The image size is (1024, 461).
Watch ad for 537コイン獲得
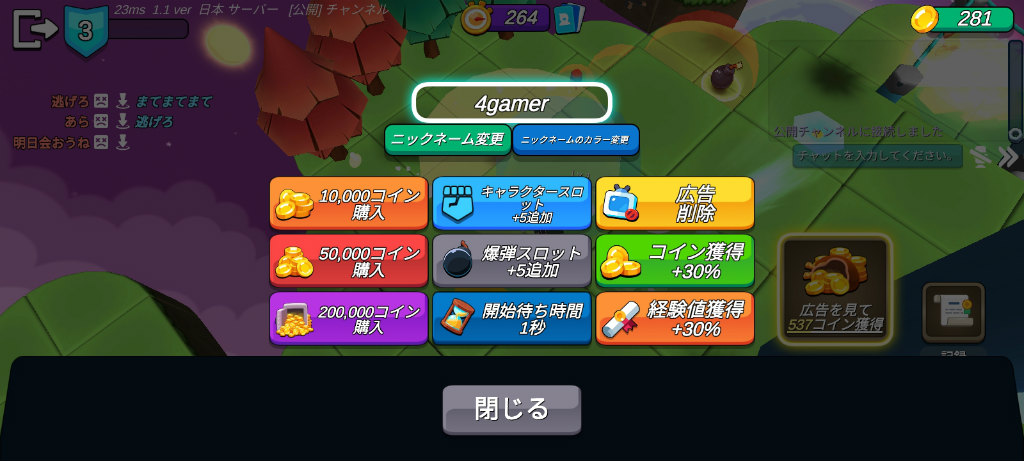(x=835, y=289)
